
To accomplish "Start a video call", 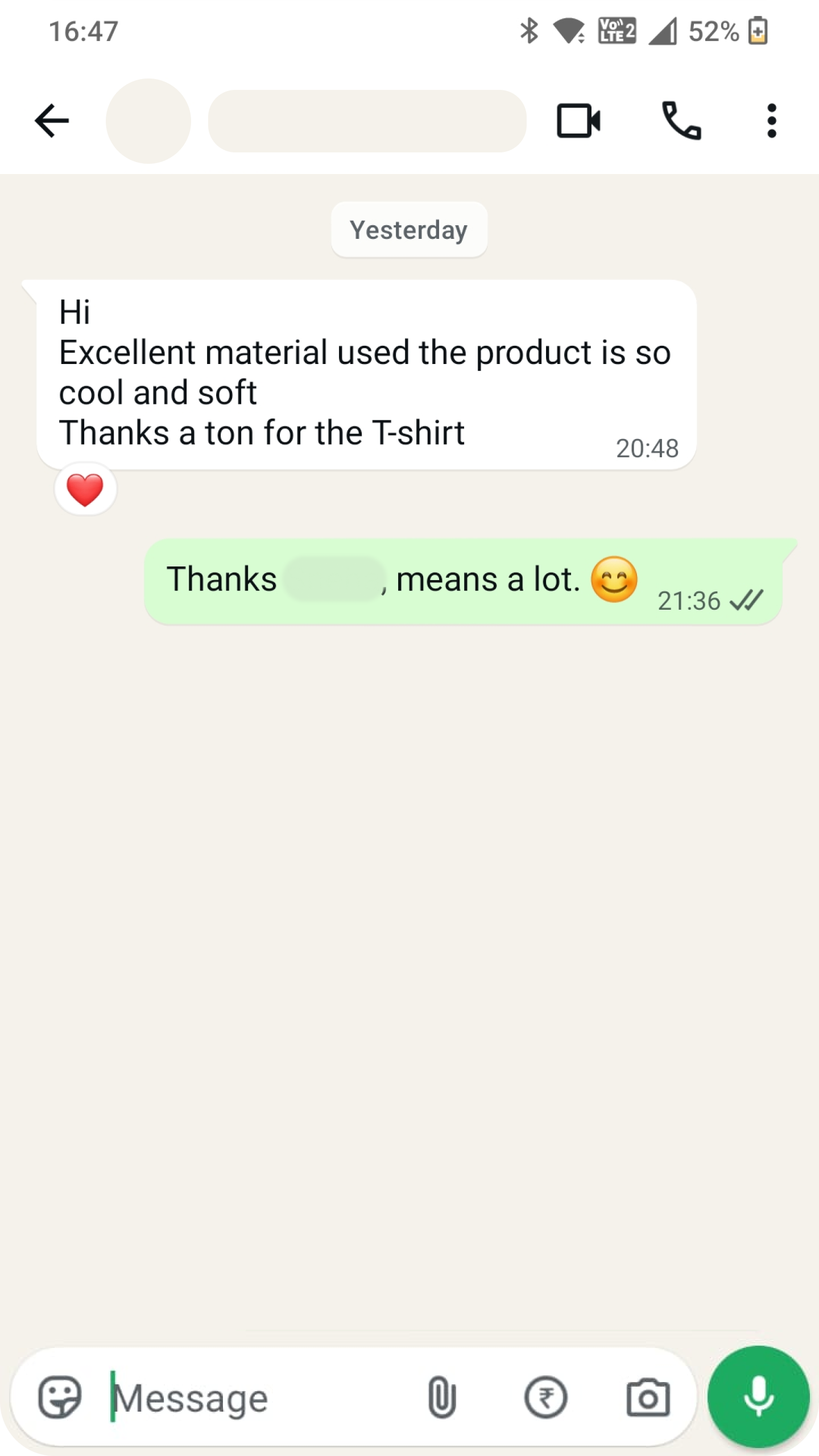I will pos(578,121).
